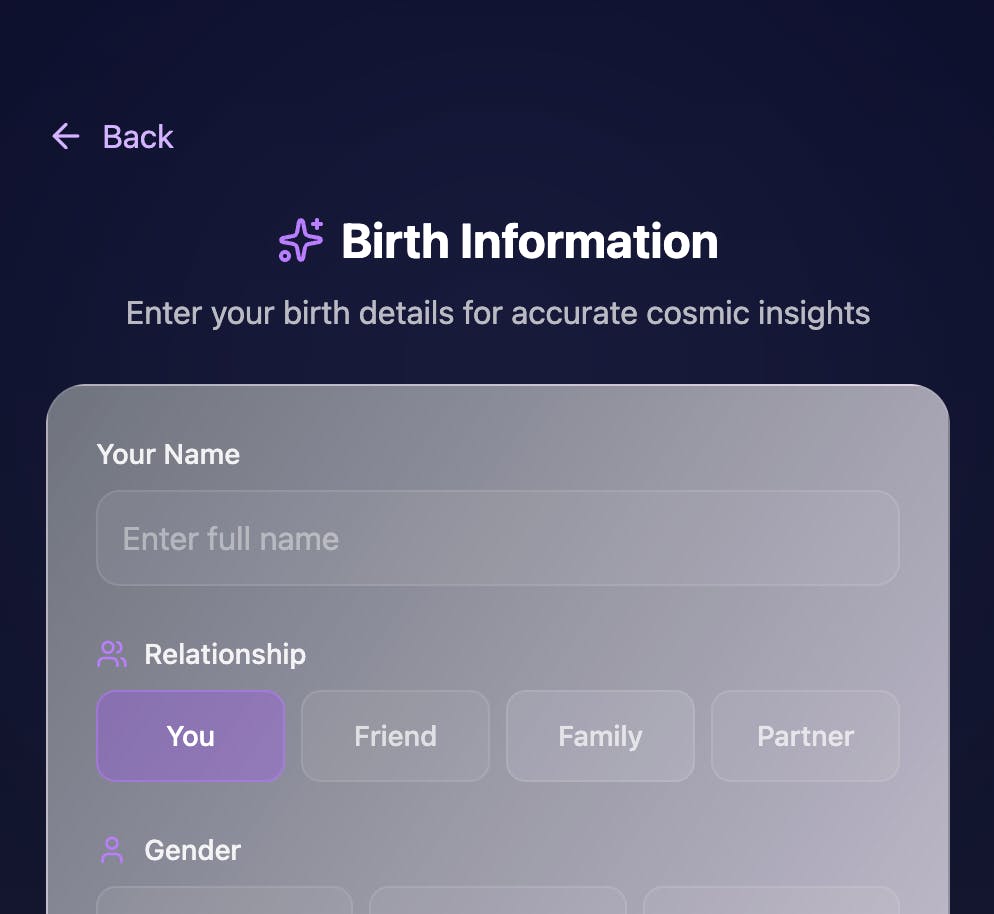Set relationship to Family
The height and width of the screenshot is (914, 994).
point(600,736)
